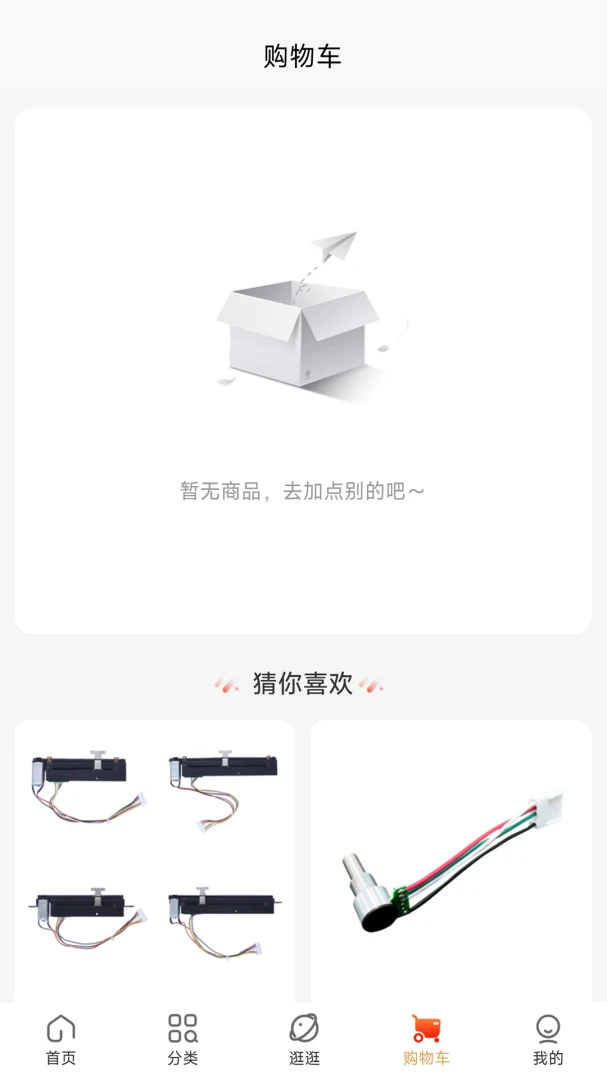Open the 逛逛 browse tab
The image size is (607, 1080).
point(304,1040)
